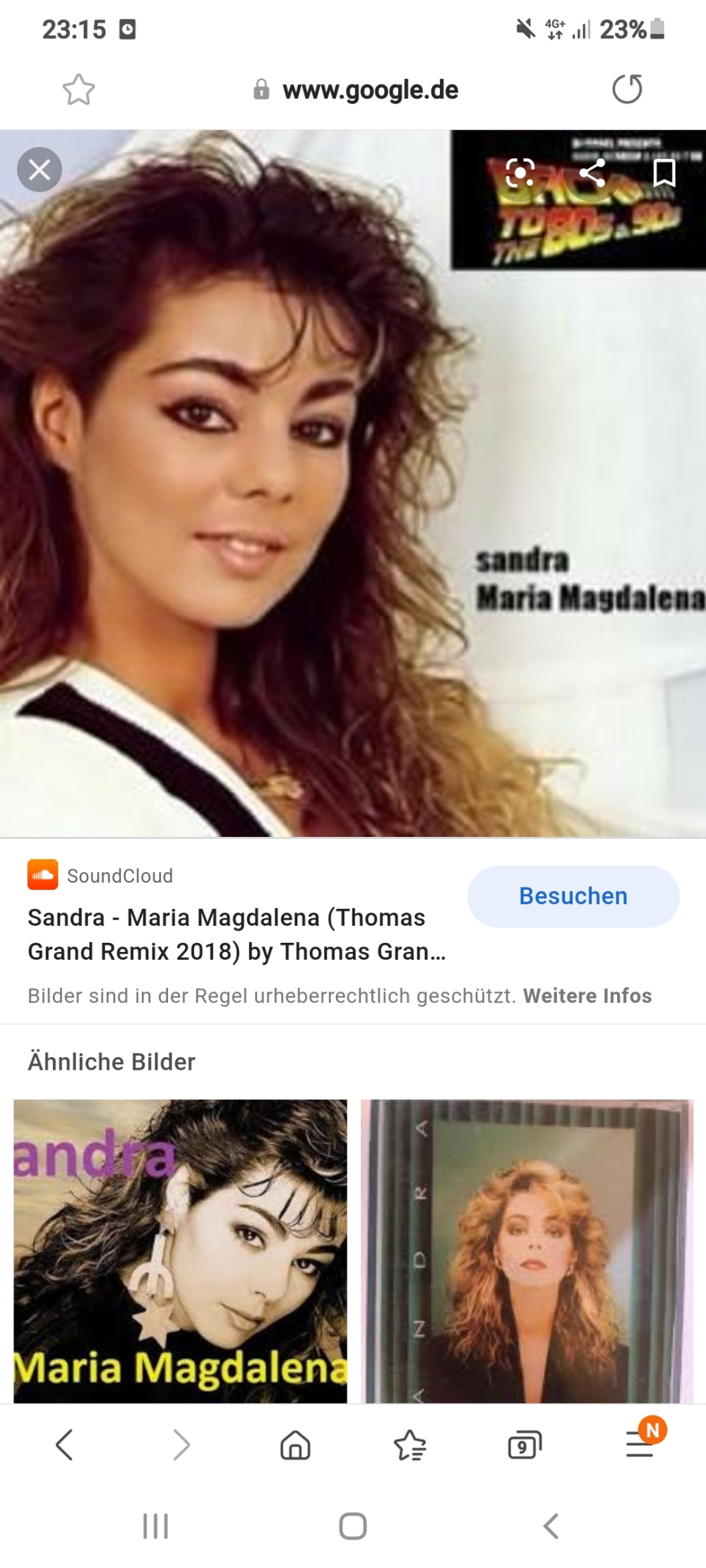Open the bookmarks list
This screenshot has height=1568, width=706.
click(409, 1445)
